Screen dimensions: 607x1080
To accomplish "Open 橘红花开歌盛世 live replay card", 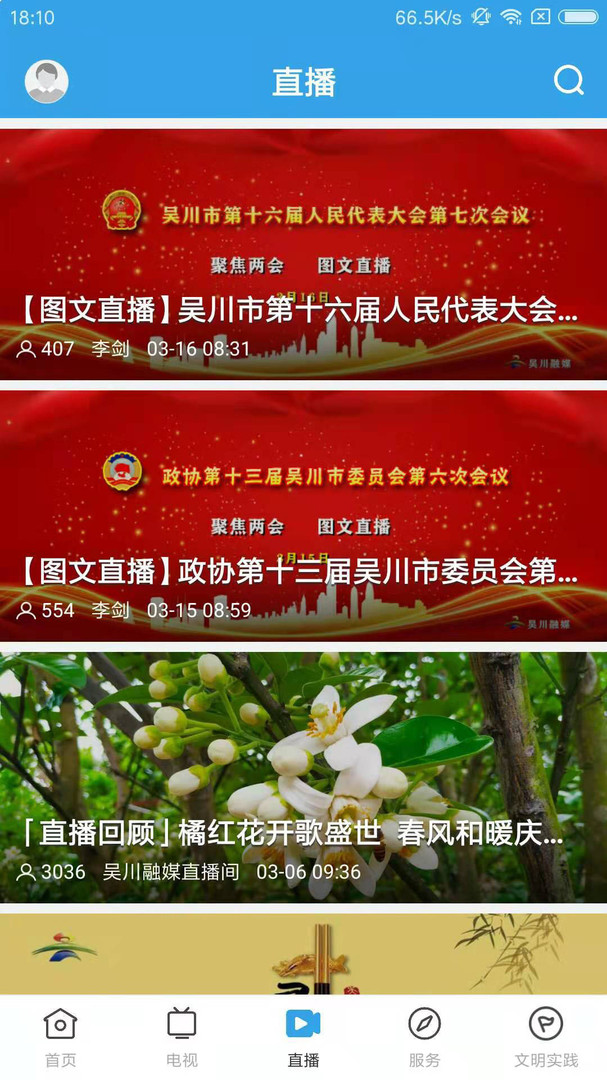I will click(303, 777).
